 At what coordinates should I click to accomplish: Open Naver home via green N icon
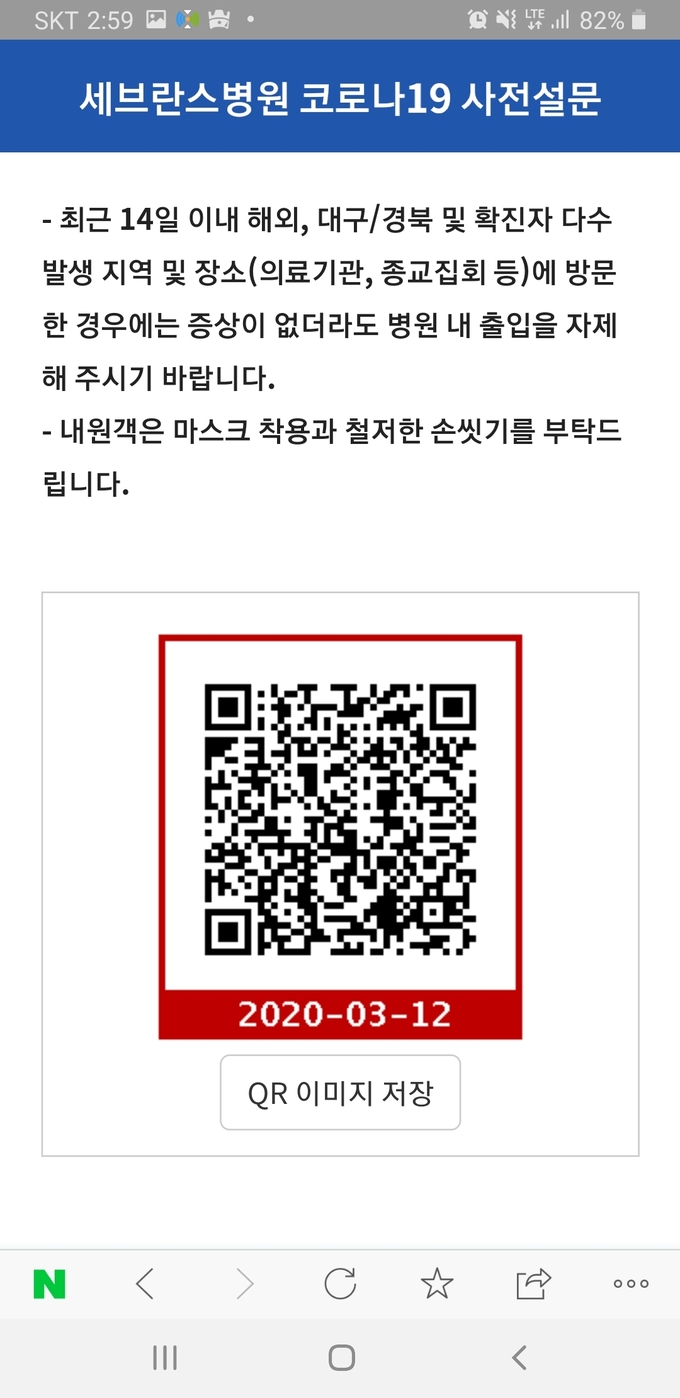coord(49,1284)
